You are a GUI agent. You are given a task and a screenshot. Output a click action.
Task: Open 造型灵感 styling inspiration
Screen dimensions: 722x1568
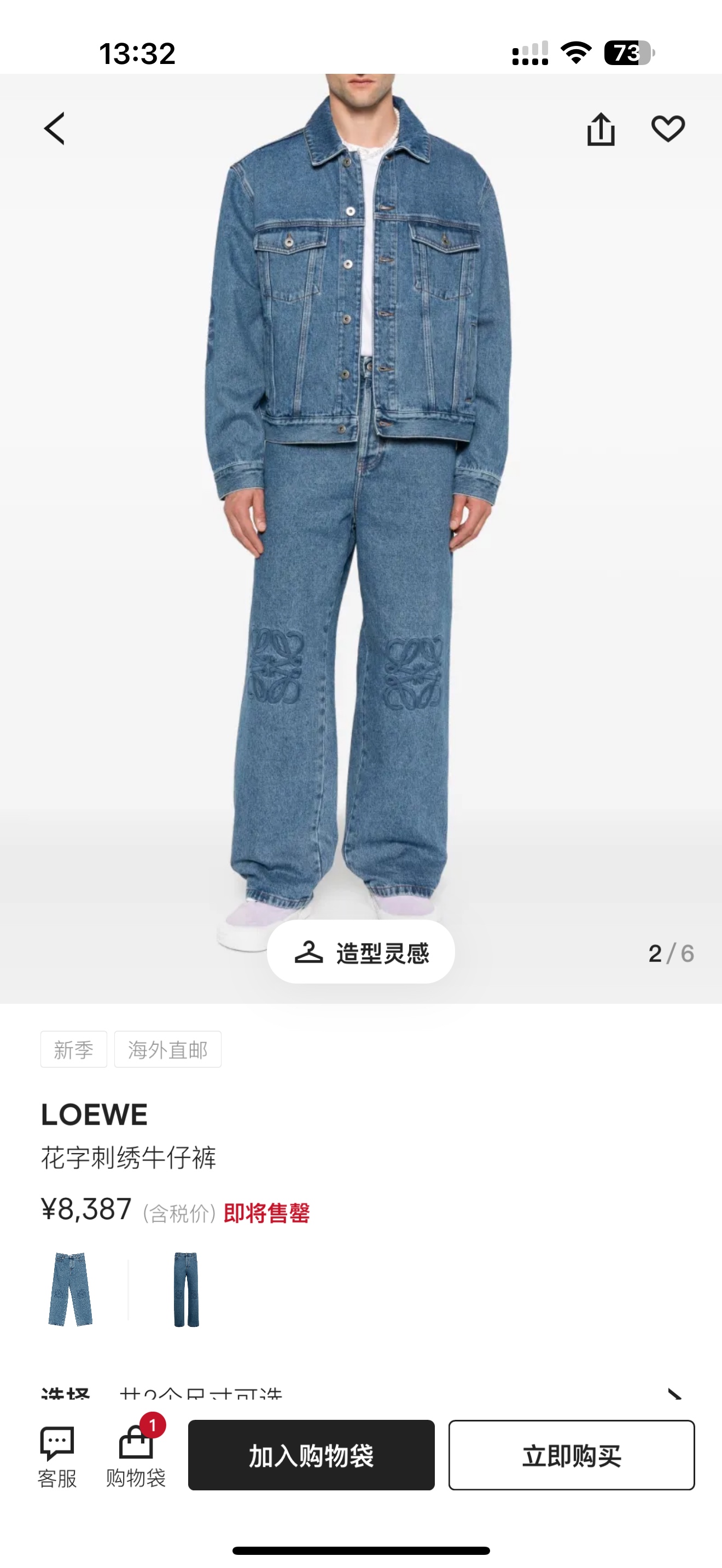pyautogui.click(x=361, y=952)
